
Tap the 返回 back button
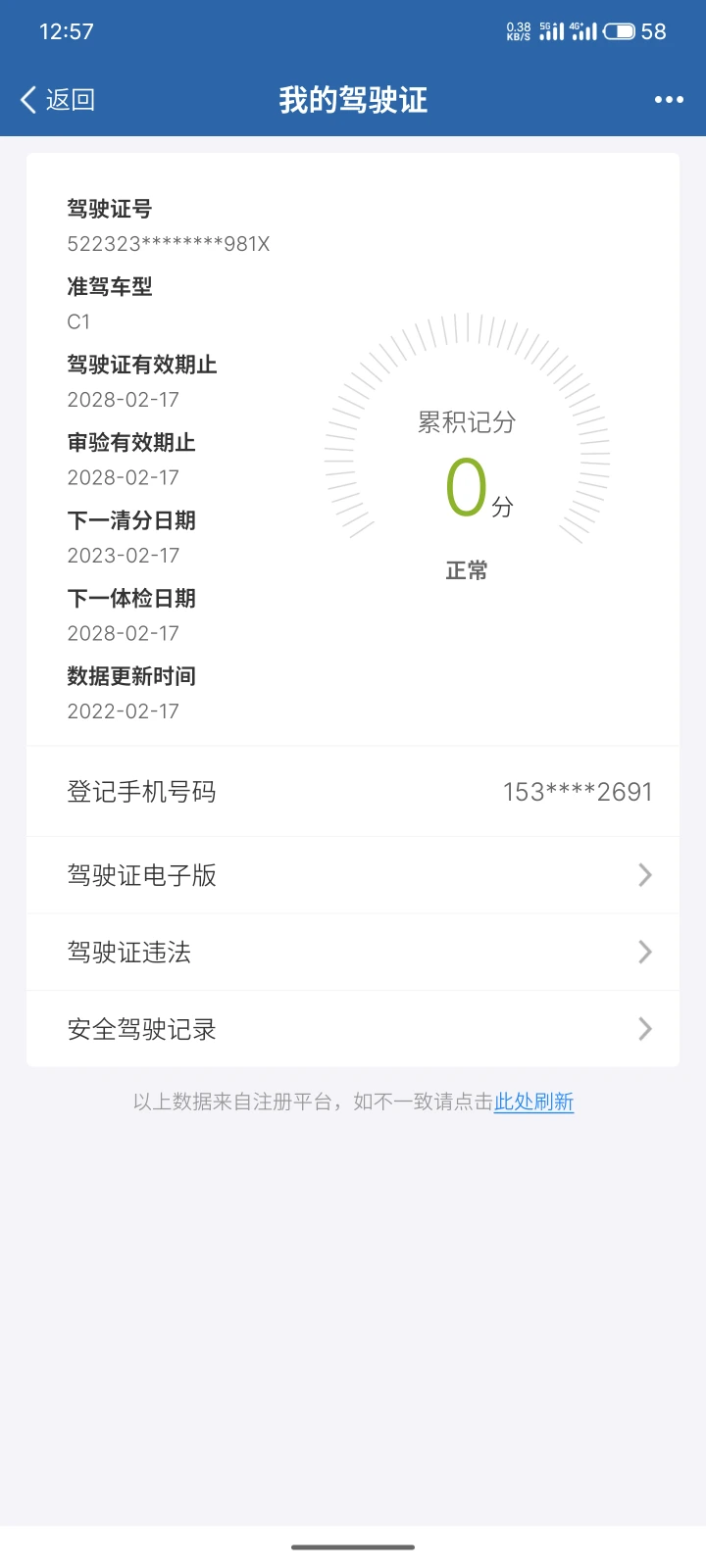tap(58, 99)
